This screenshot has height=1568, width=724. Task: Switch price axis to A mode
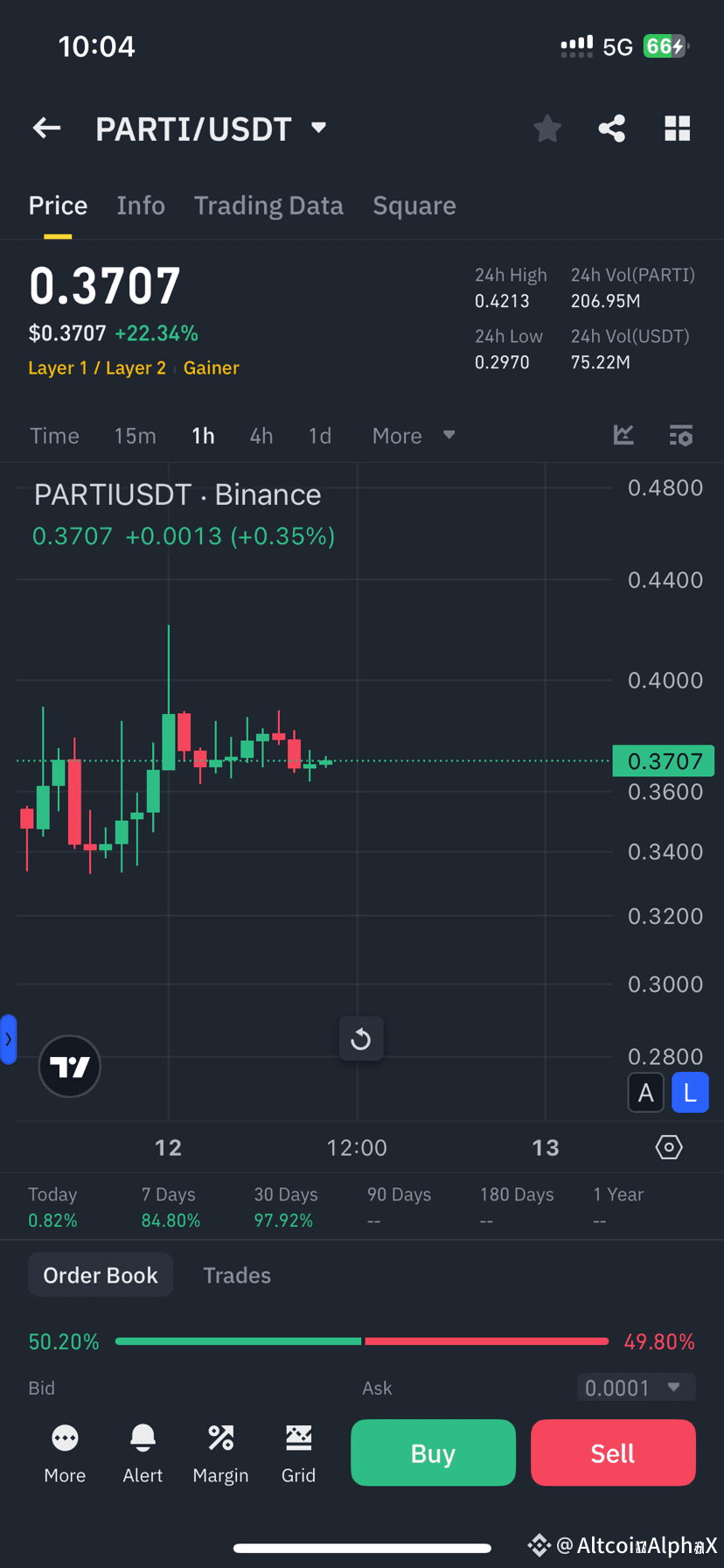(645, 1092)
